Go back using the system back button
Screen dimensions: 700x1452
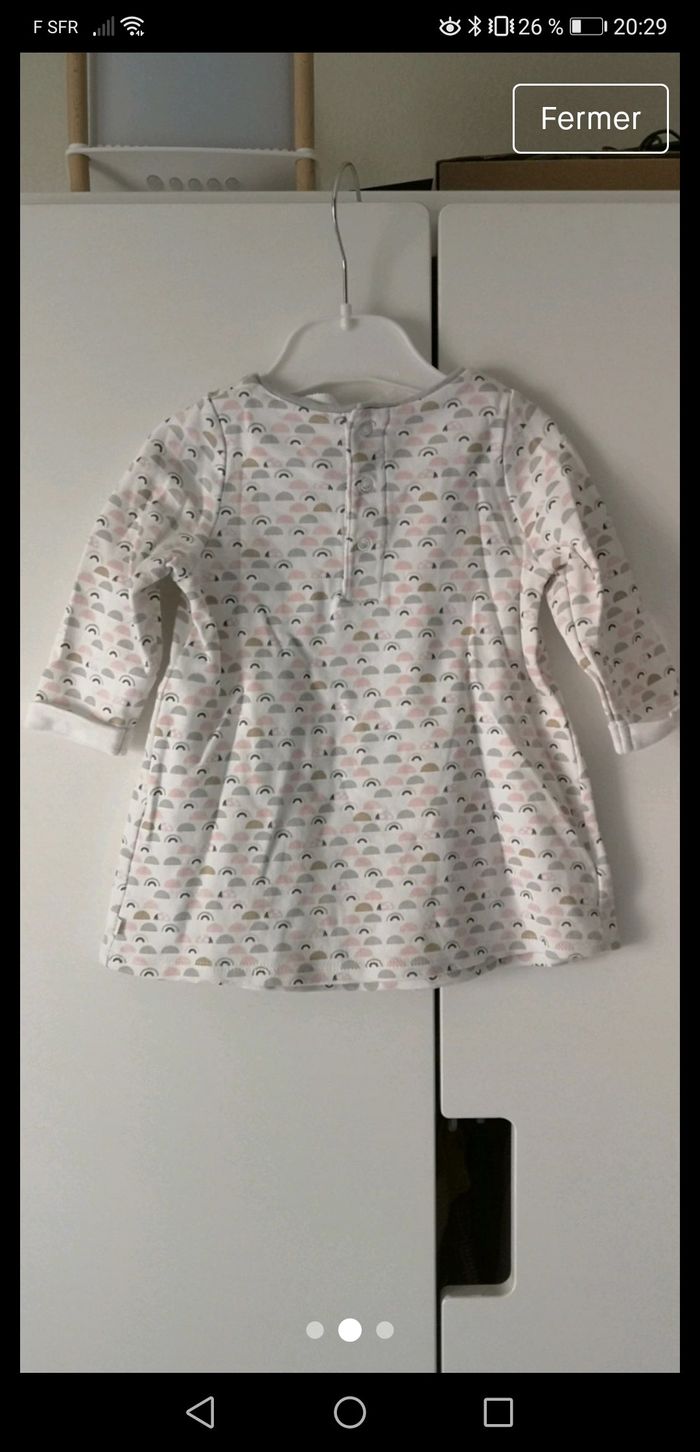click(x=201, y=1411)
